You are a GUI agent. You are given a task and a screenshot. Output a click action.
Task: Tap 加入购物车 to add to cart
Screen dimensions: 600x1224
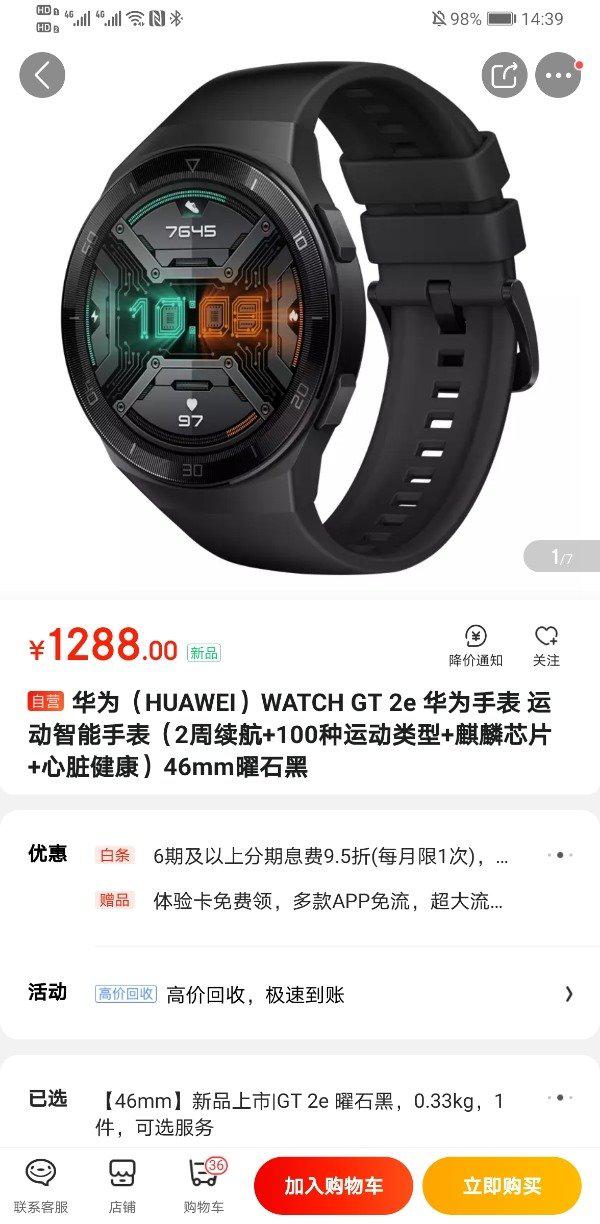tap(333, 1186)
